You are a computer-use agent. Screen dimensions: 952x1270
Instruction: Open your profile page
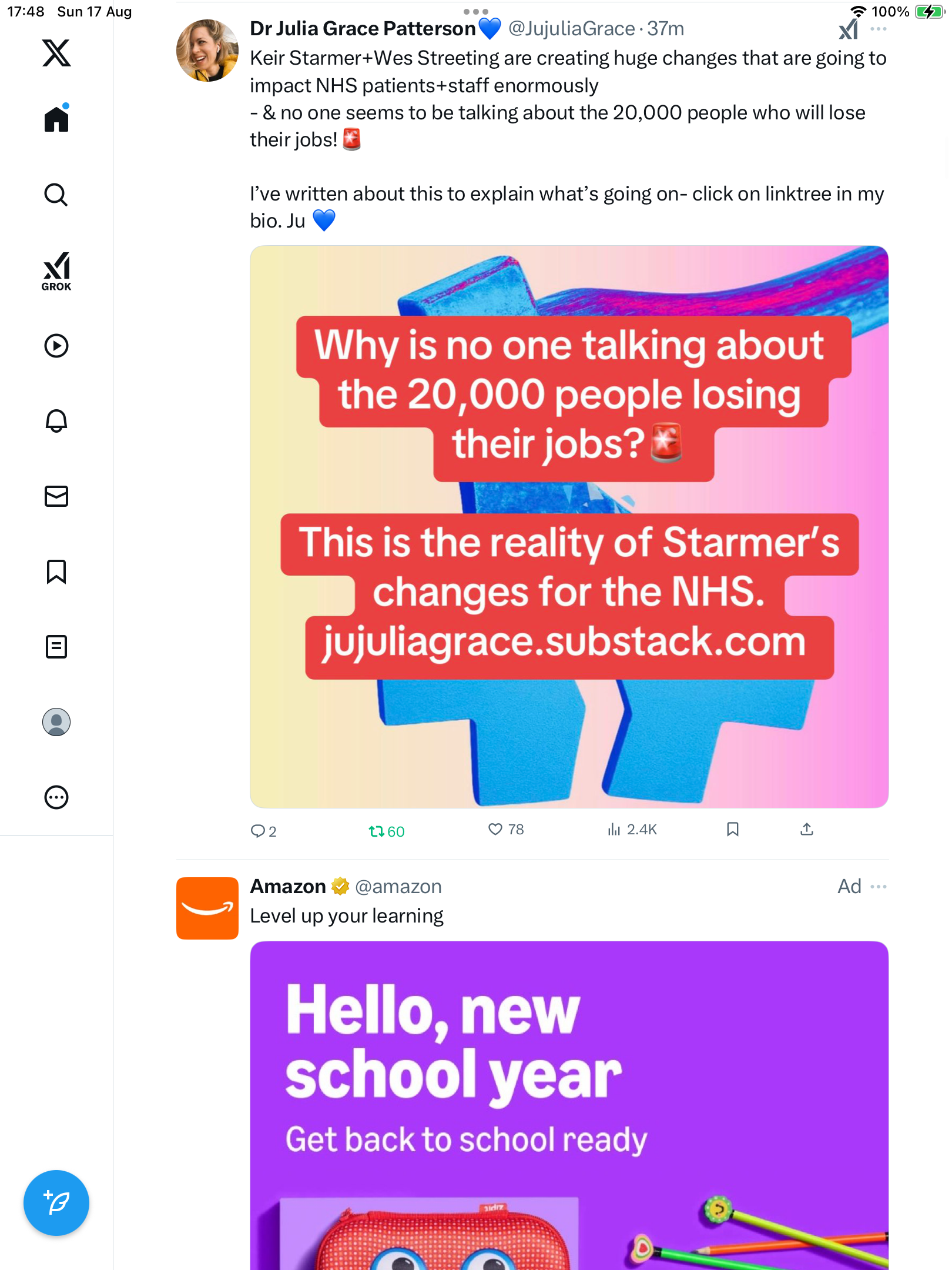56,722
